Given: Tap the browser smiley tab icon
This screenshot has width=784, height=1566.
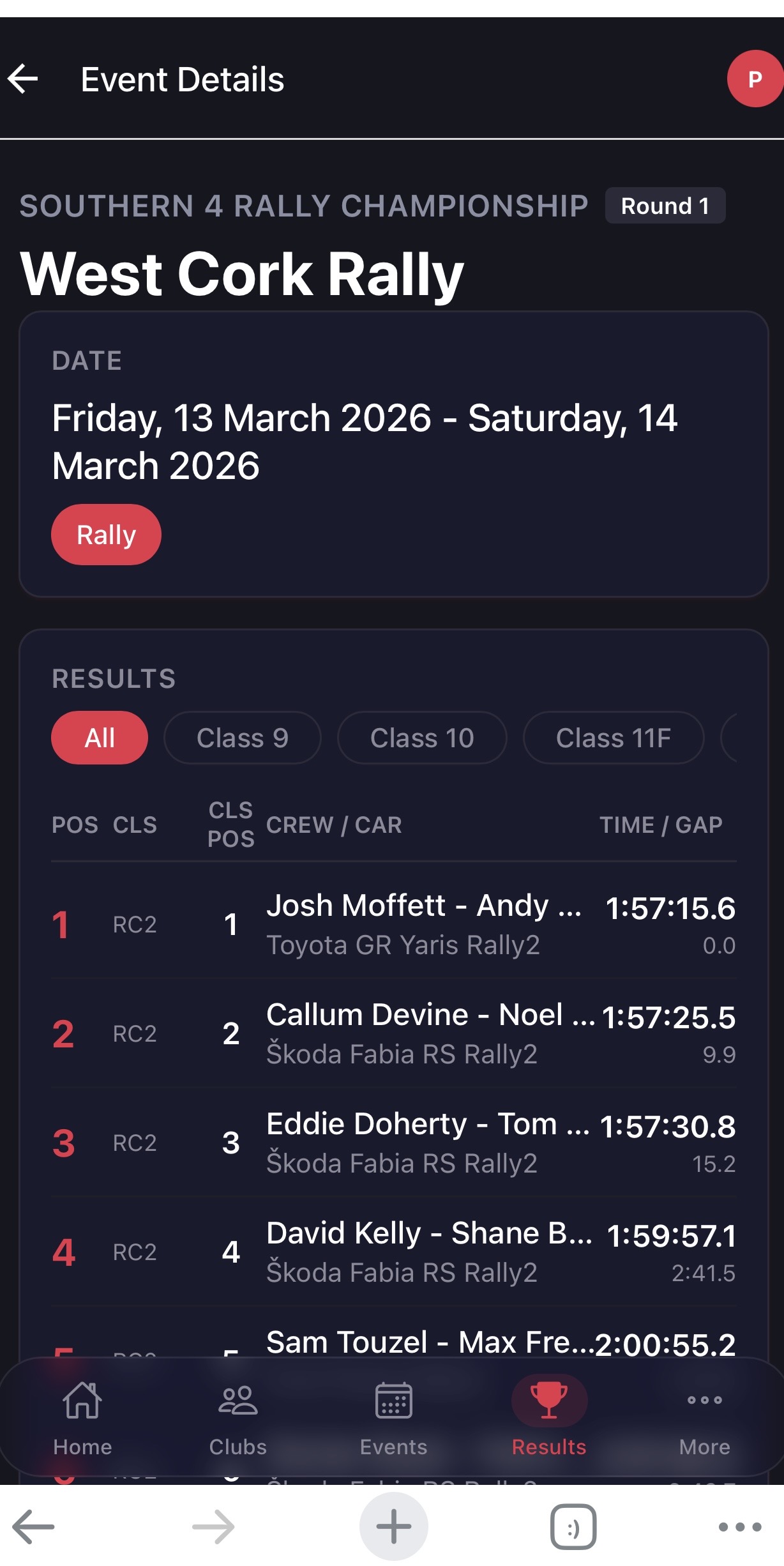Looking at the screenshot, I should tap(573, 1526).
